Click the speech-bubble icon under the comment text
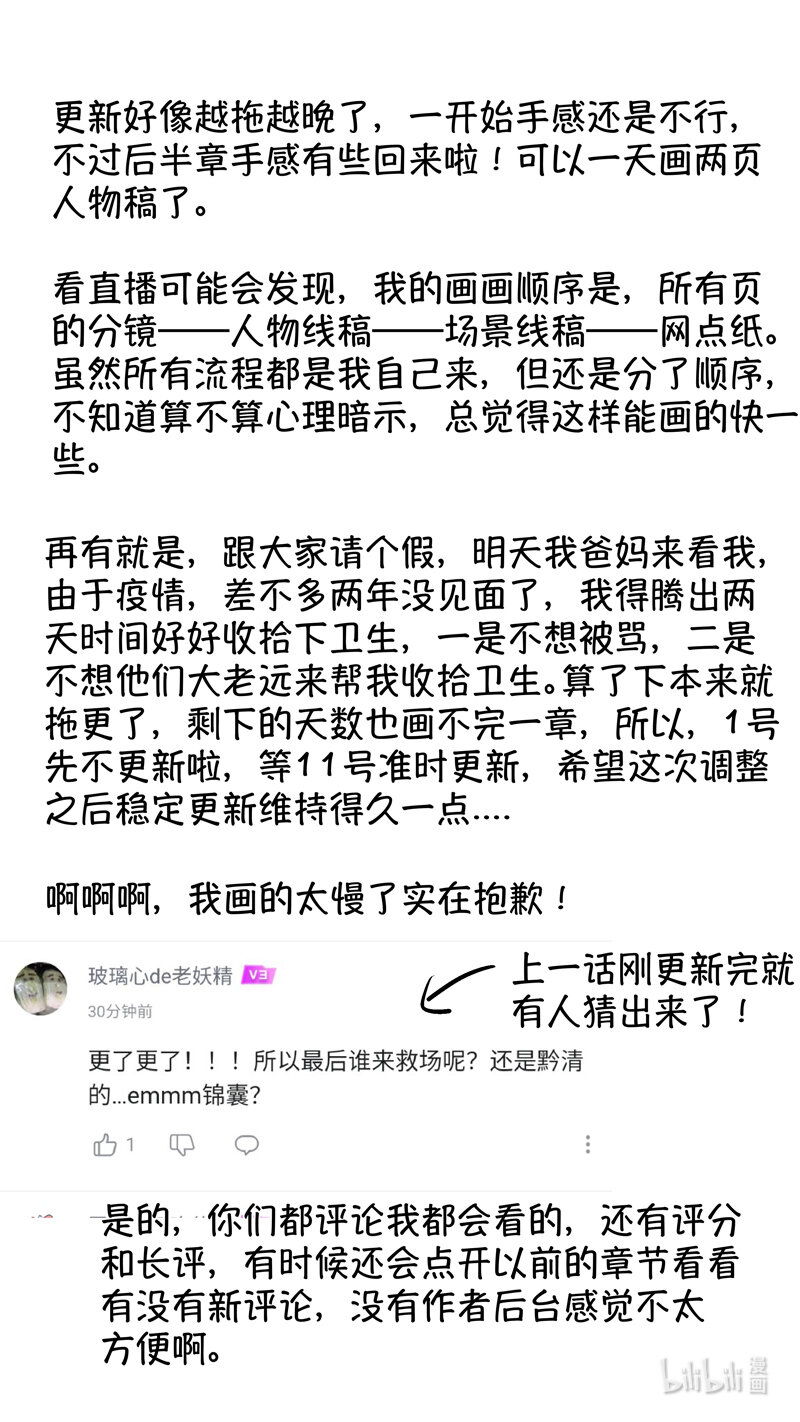 [246, 1143]
